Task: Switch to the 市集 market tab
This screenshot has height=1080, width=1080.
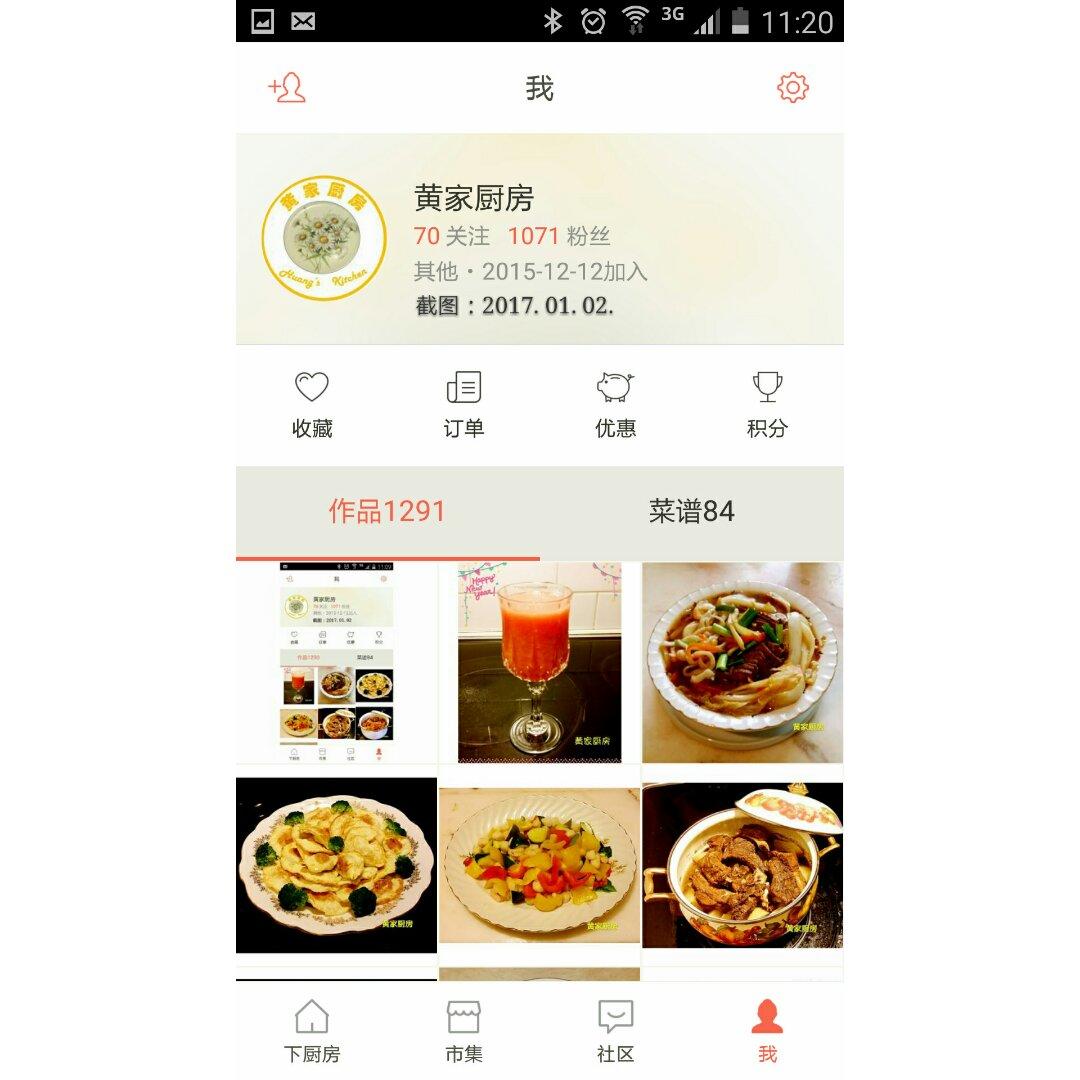Action: click(x=463, y=1031)
